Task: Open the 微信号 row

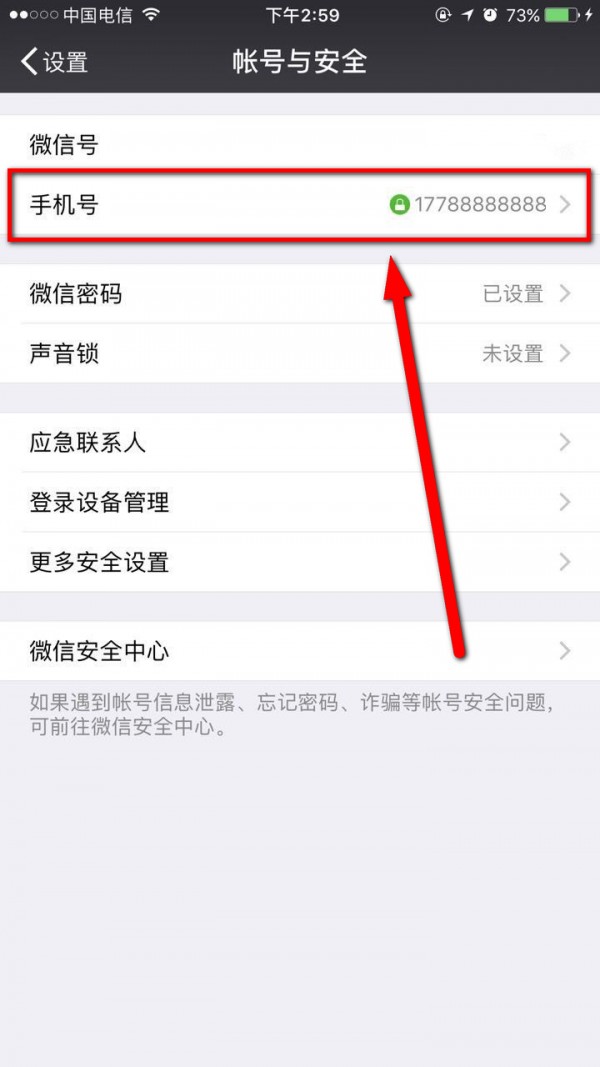Action: point(300,144)
